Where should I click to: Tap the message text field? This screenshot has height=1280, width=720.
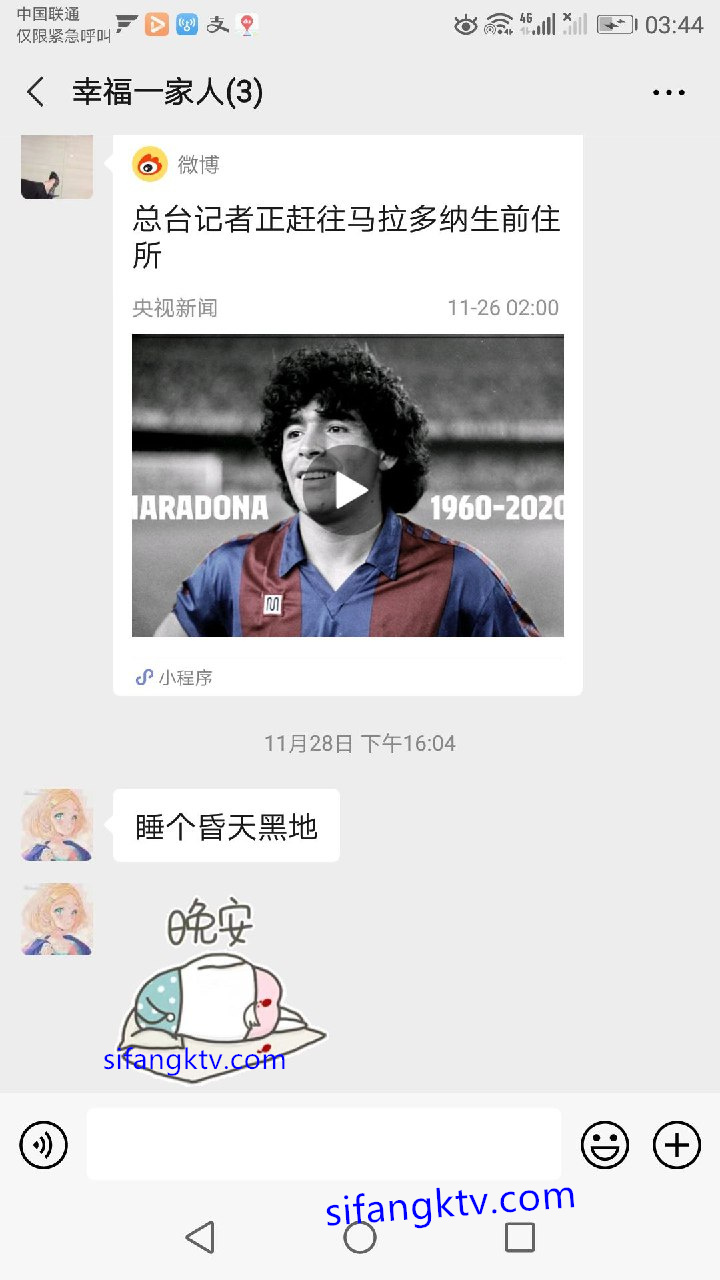click(323, 1144)
